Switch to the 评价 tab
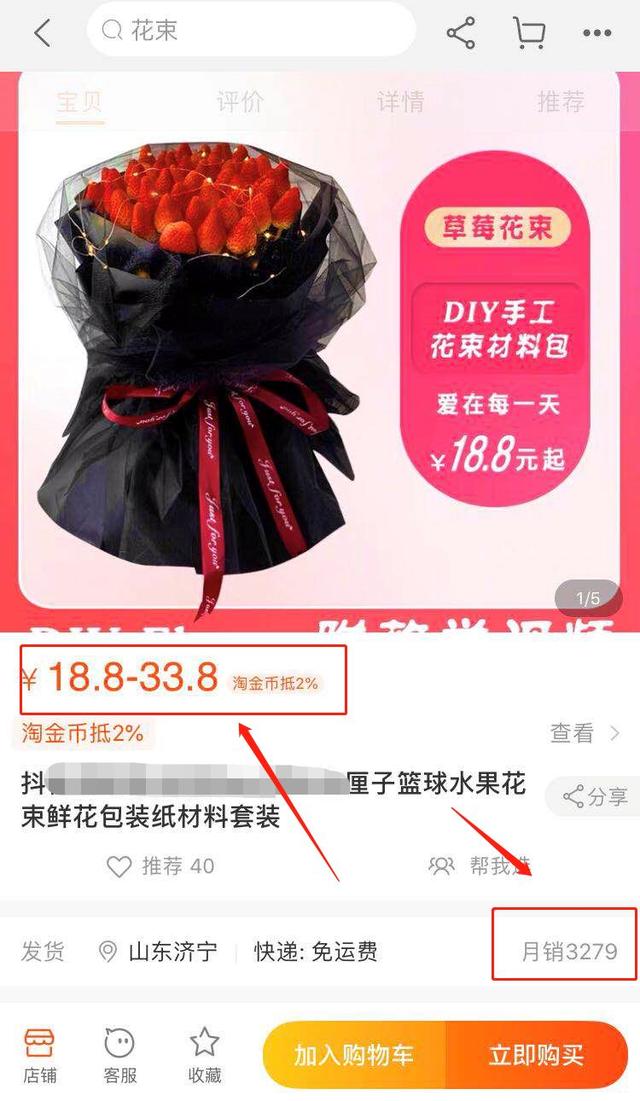 [240, 101]
